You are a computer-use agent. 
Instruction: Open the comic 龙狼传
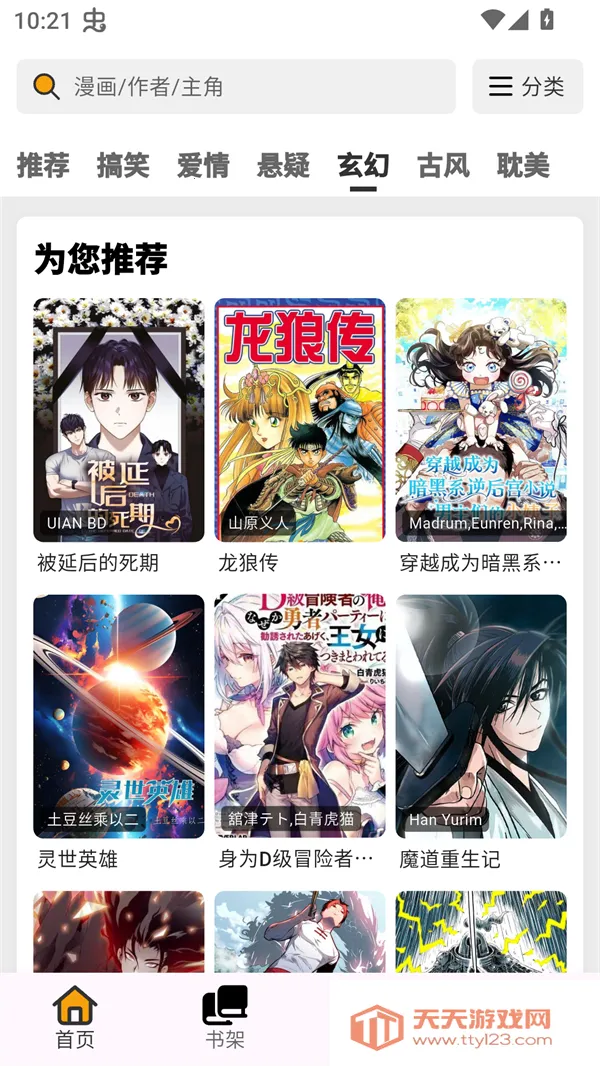coord(299,420)
